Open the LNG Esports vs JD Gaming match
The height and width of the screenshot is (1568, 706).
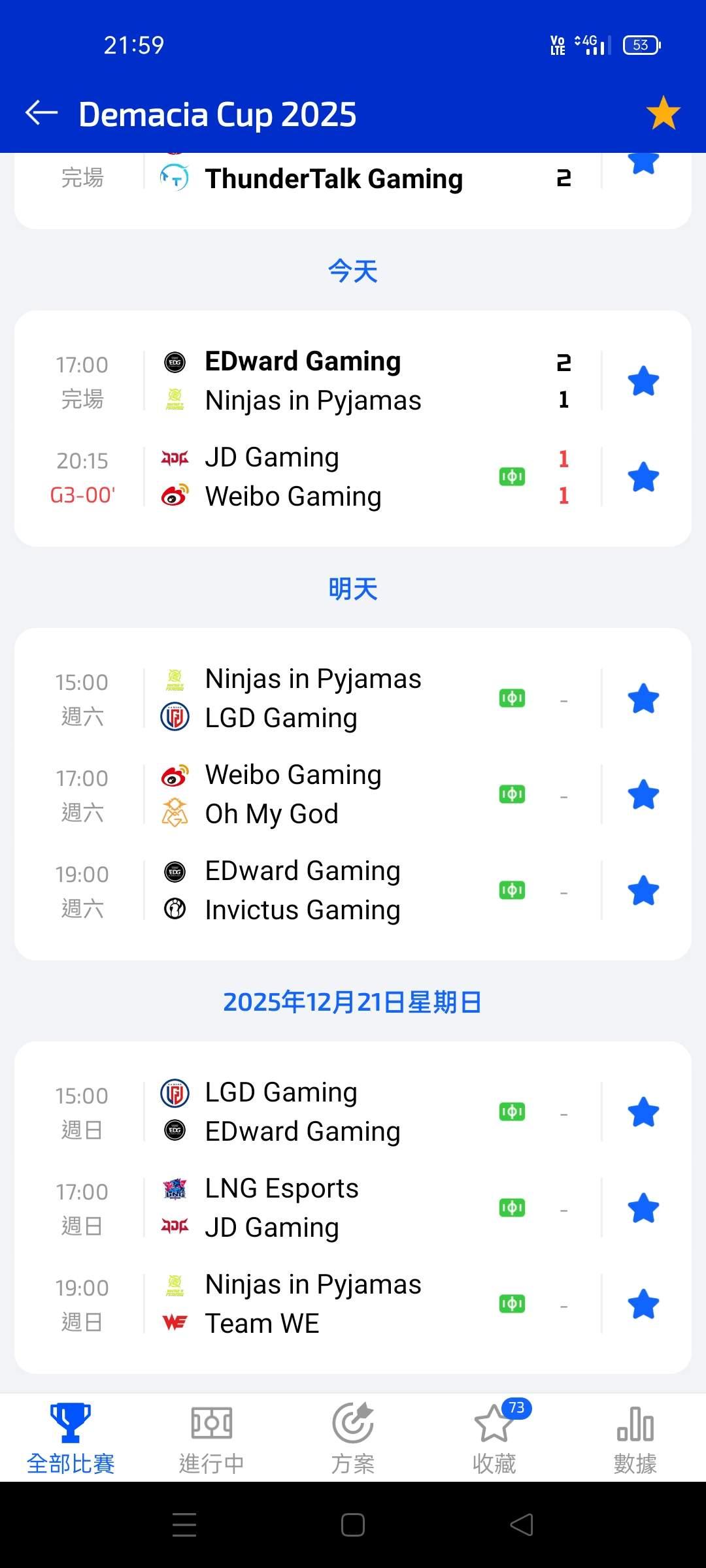[x=314, y=1208]
